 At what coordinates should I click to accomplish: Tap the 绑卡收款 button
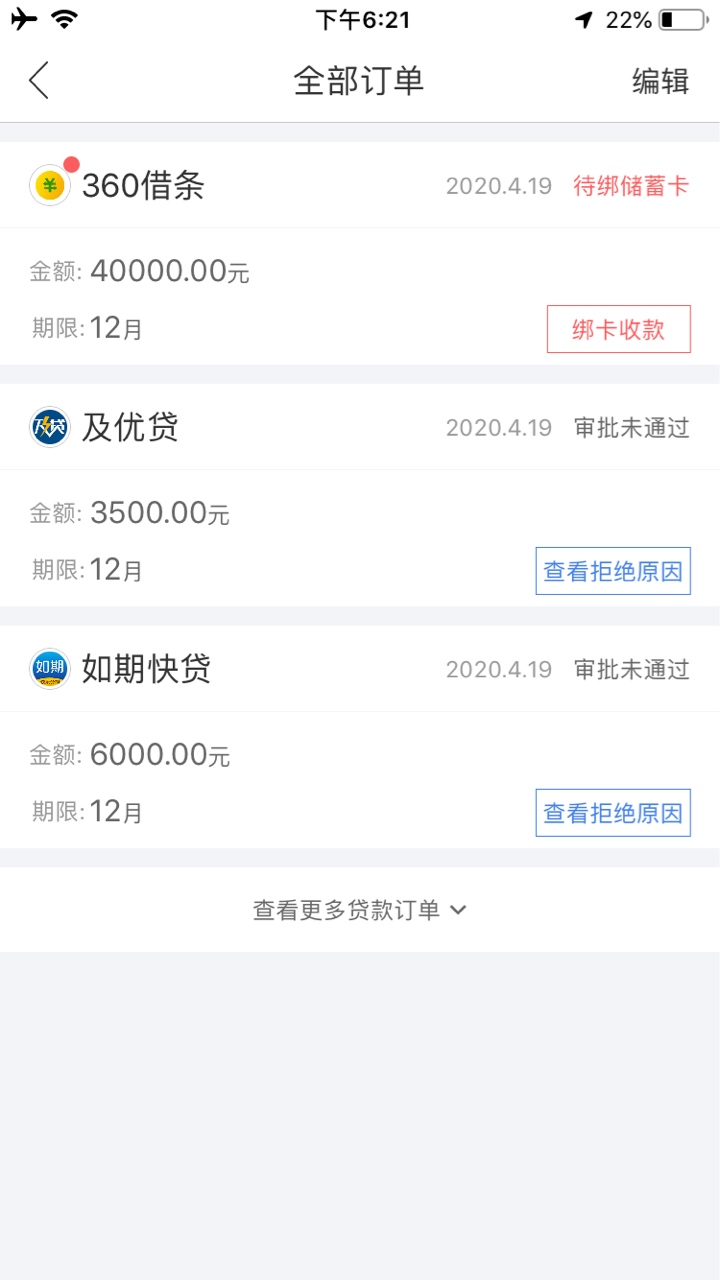[618, 329]
